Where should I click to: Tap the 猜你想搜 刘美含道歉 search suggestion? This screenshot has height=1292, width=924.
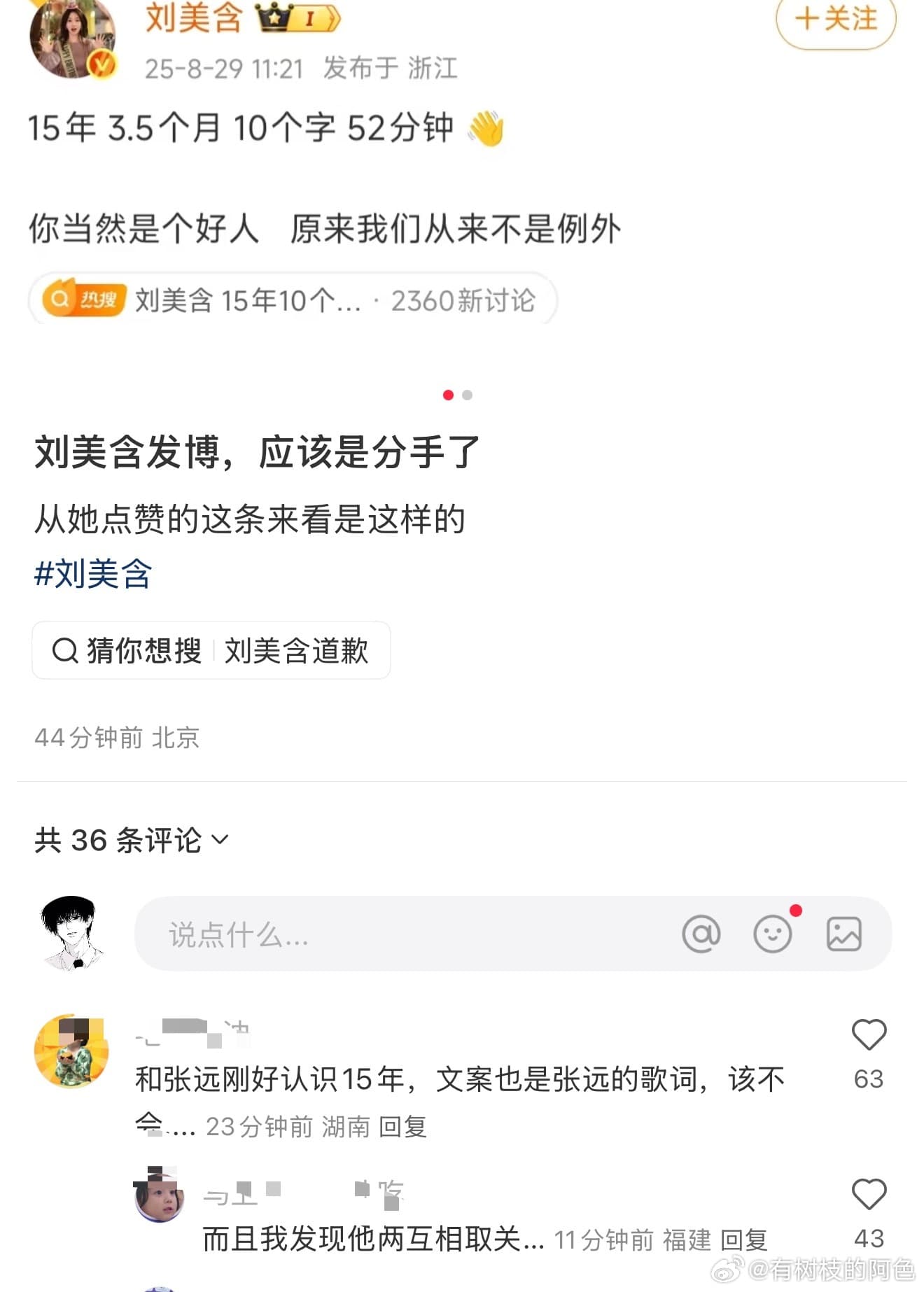coord(211,650)
